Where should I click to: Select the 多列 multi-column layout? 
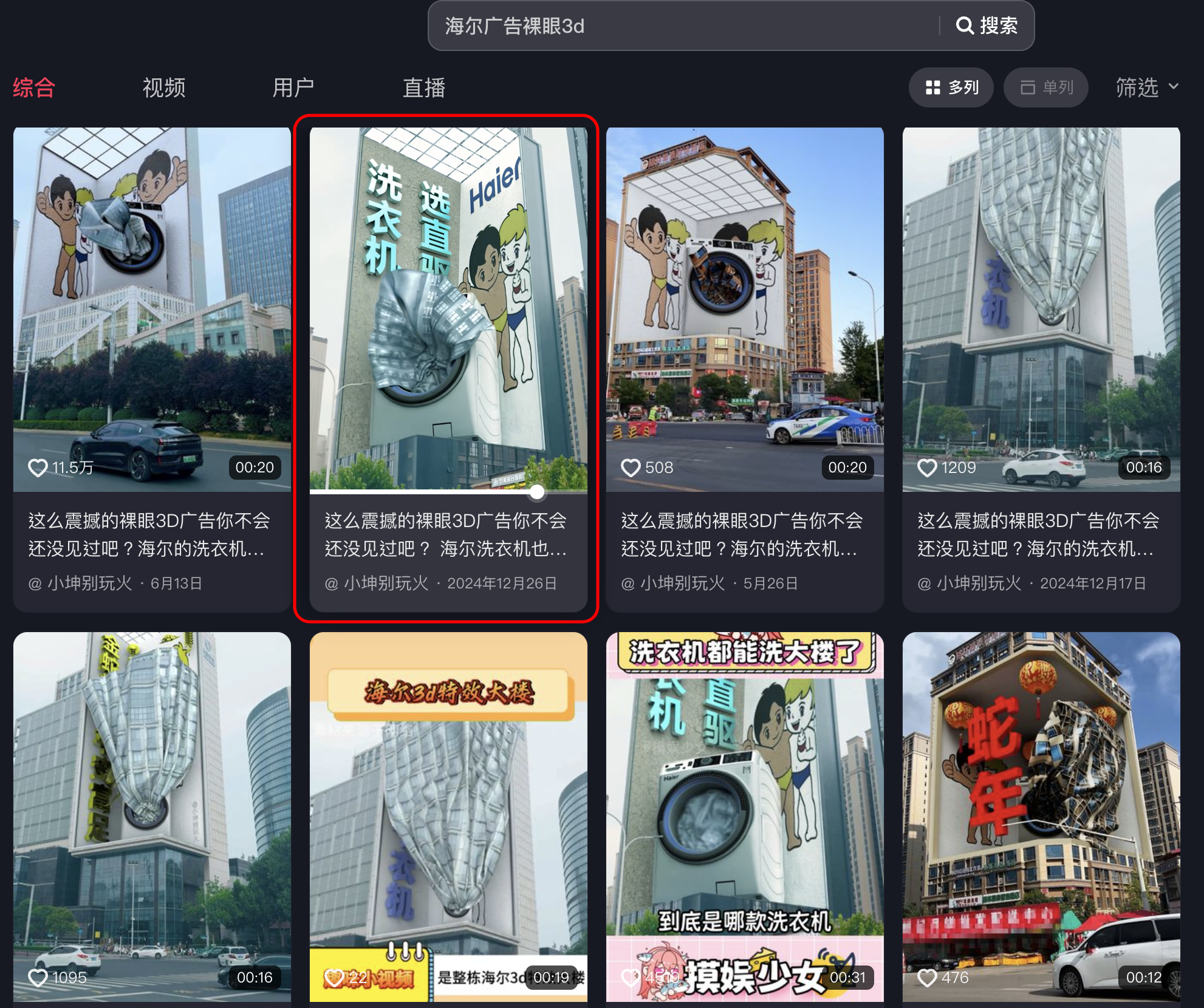(951, 87)
